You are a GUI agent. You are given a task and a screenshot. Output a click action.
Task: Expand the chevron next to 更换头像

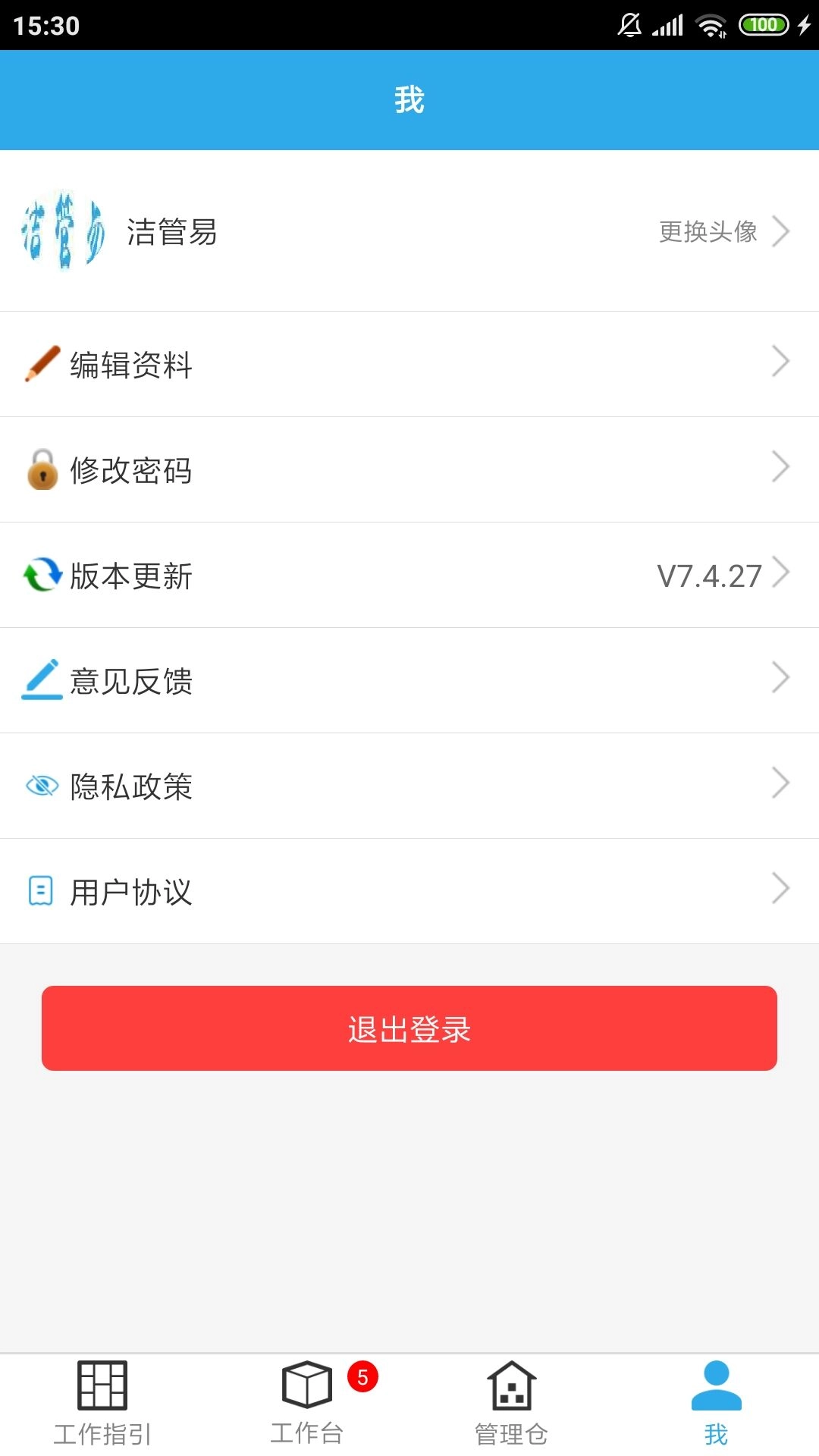pos(783,232)
